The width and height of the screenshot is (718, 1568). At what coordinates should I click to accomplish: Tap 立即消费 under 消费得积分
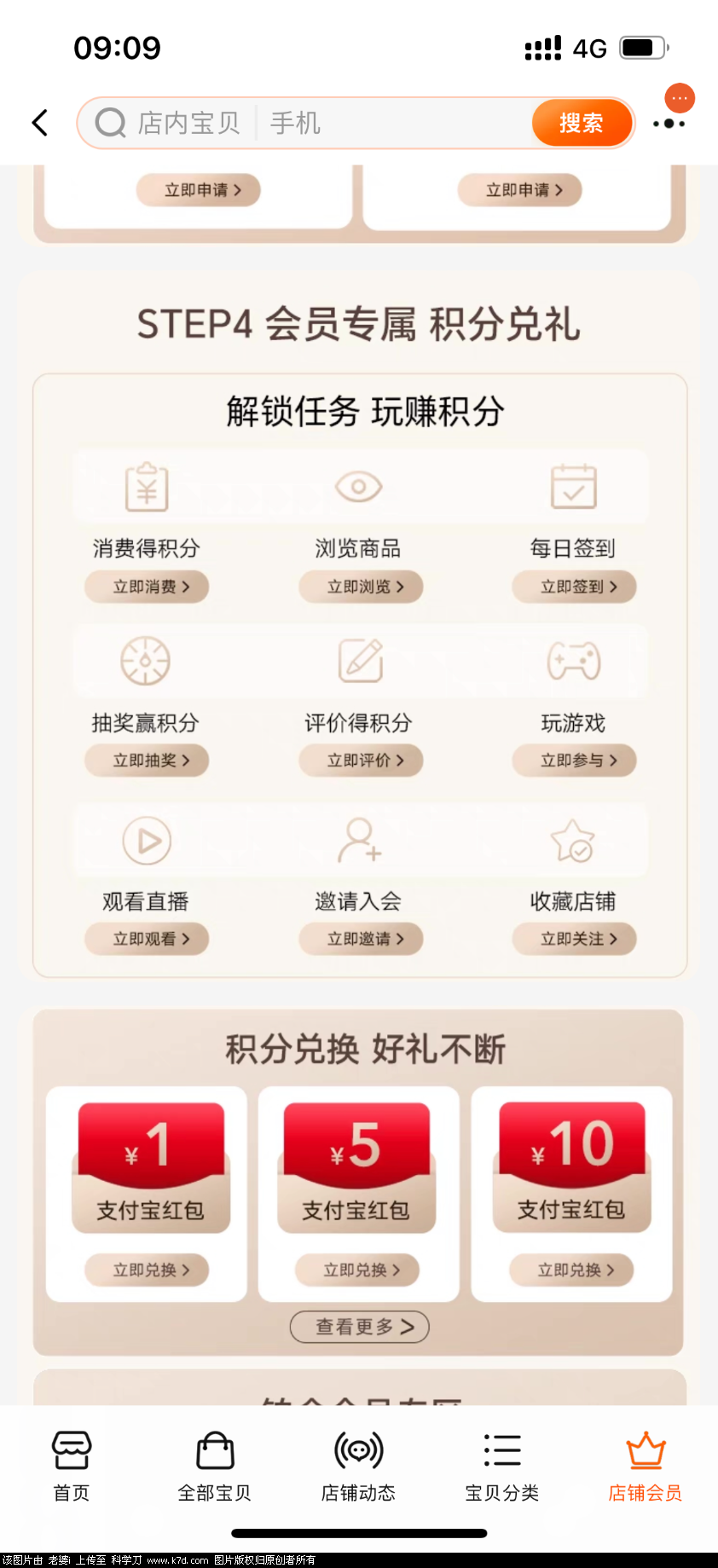(x=147, y=587)
